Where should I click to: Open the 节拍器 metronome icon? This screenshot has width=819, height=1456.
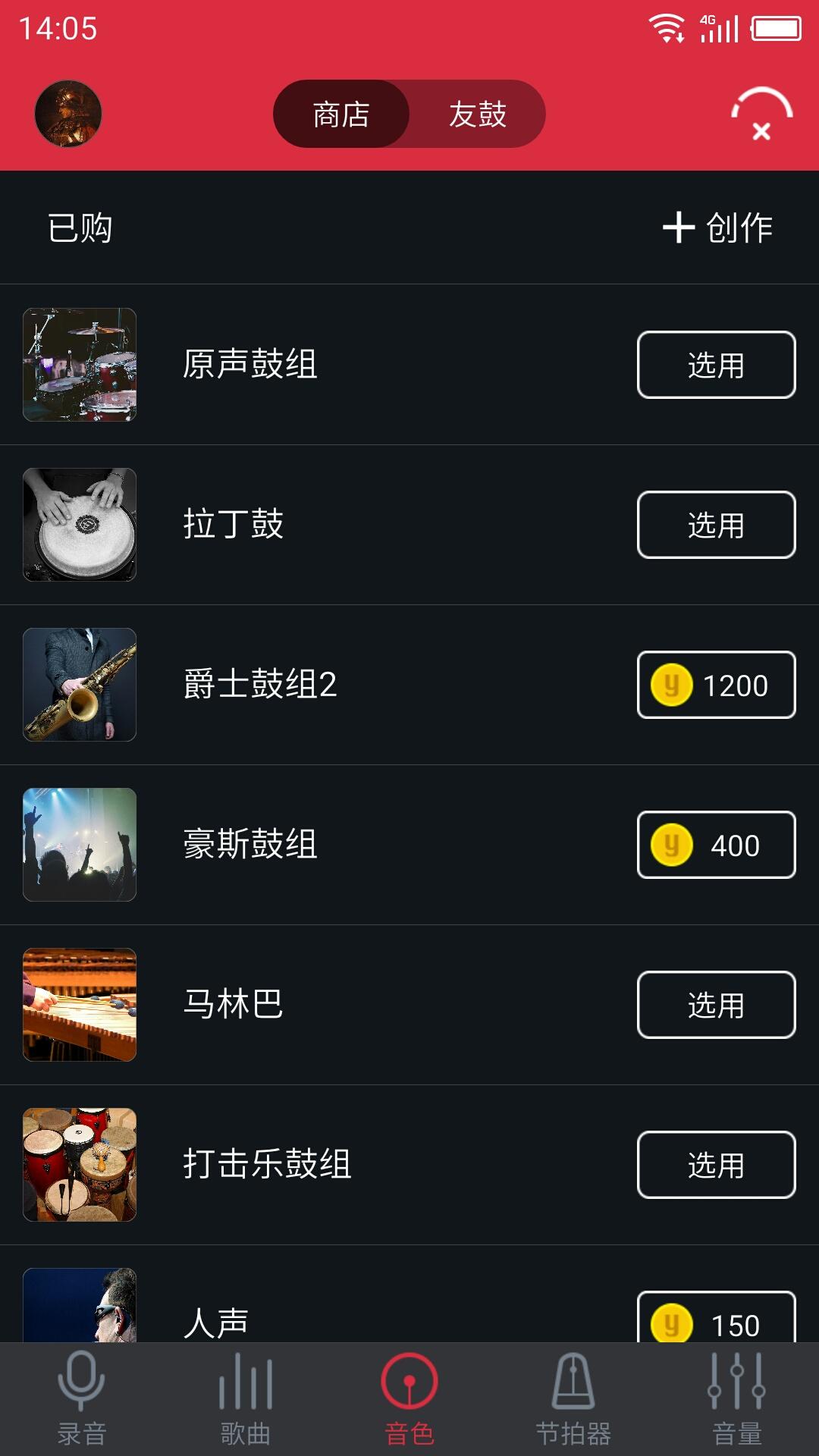[x=573, y=1399]
